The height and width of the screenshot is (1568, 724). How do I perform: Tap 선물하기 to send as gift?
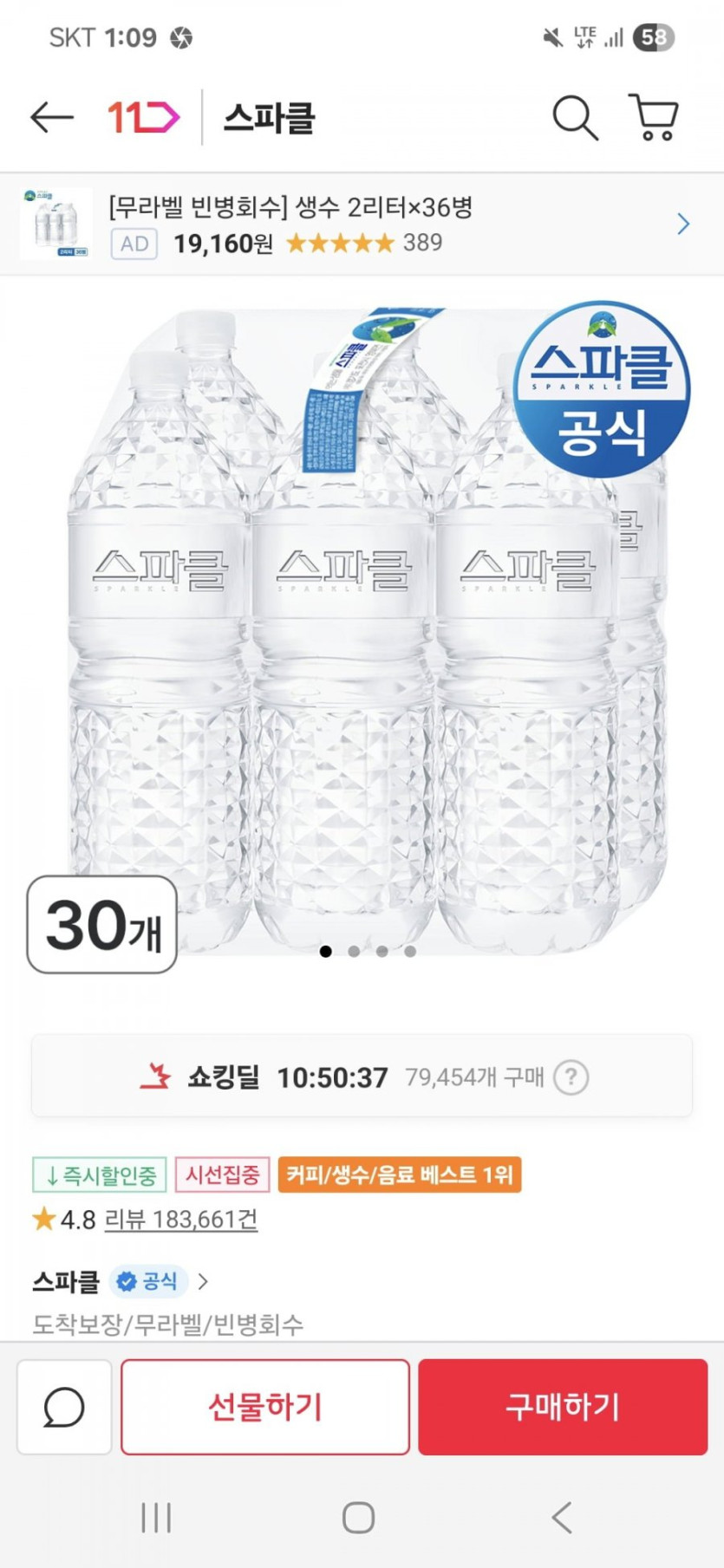tap(265, 1407)
